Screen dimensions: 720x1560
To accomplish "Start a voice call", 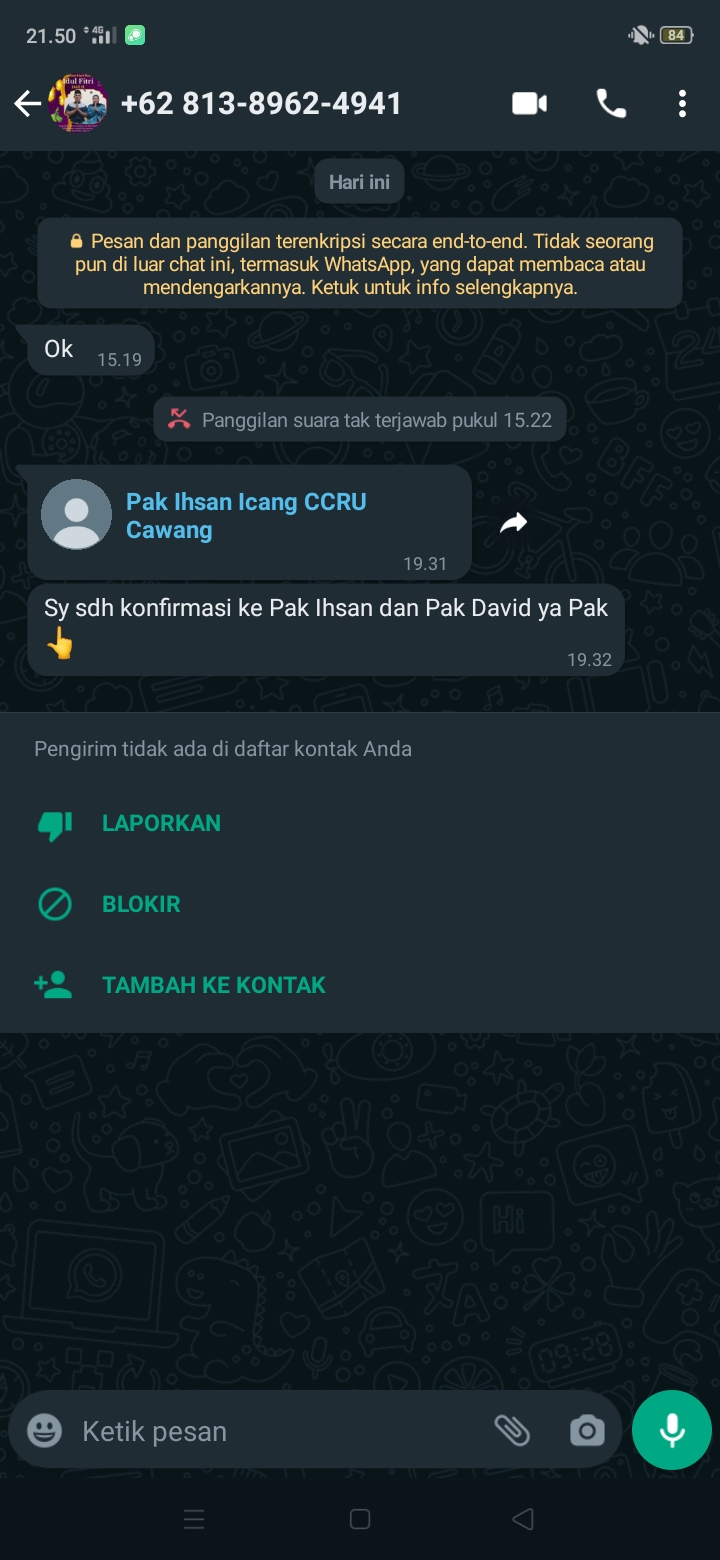I will 611,103.
